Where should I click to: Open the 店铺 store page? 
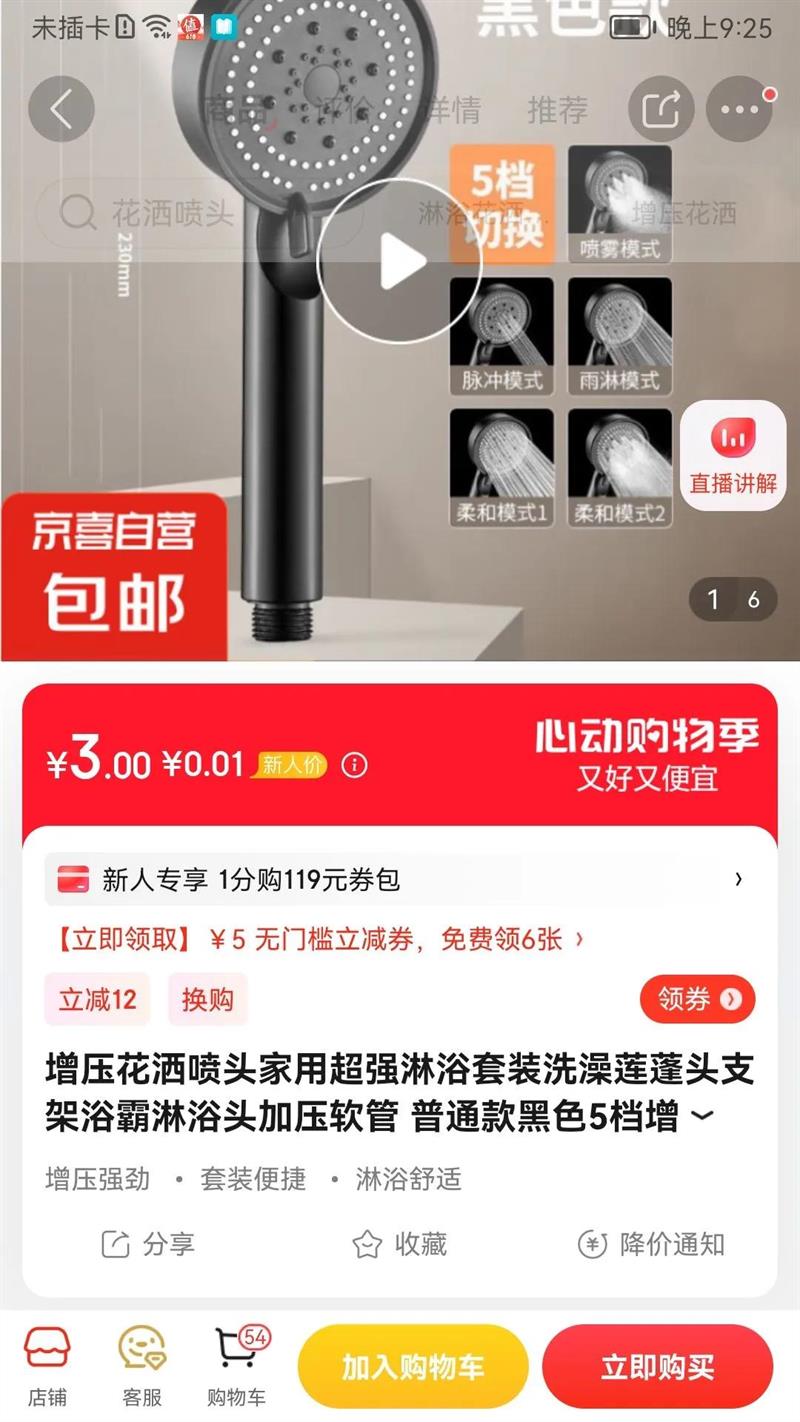coord(47,1366)
